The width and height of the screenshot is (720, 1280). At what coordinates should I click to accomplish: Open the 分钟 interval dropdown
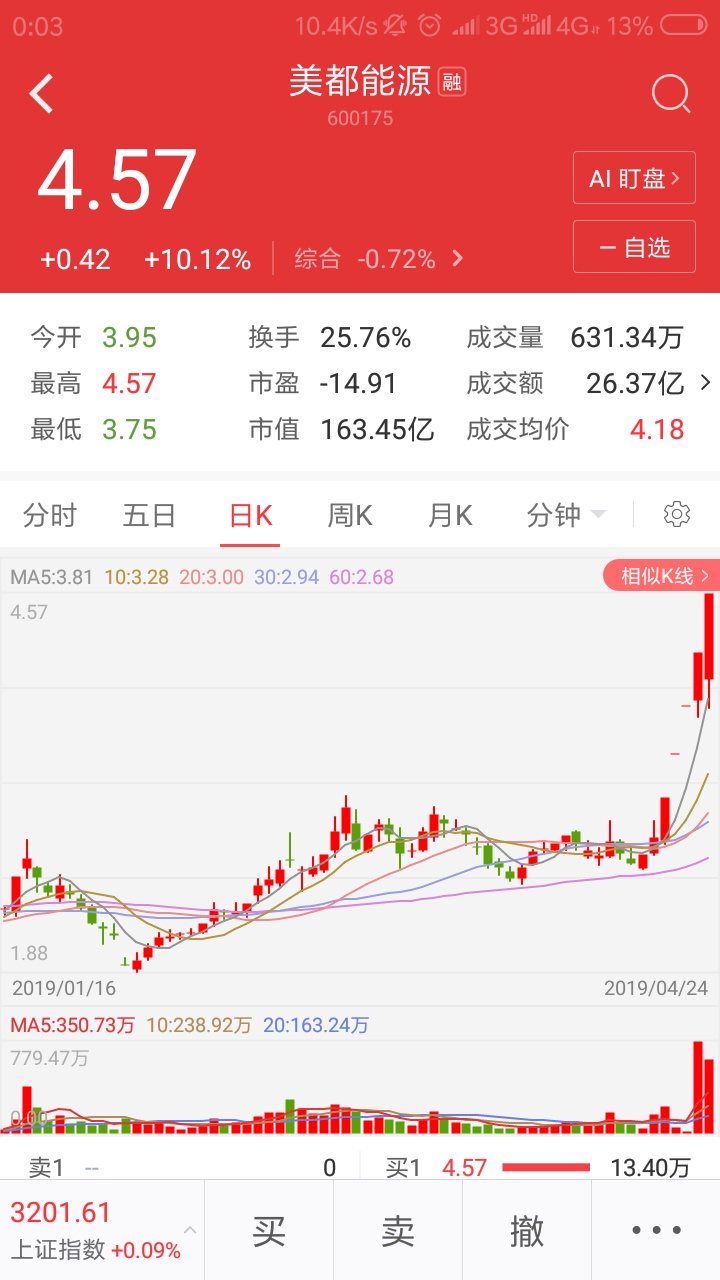coord(566,516)
